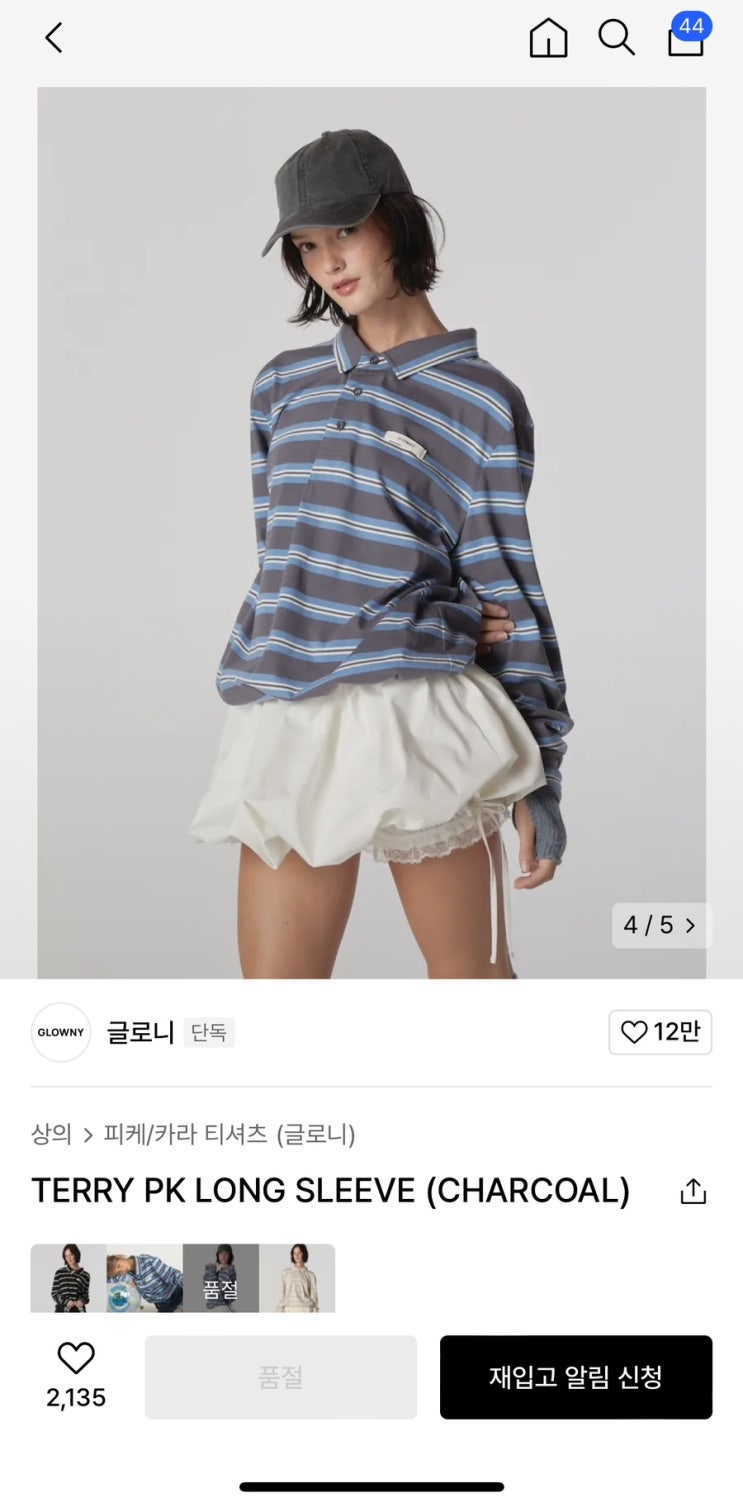743x1507 pixels.
Task: Open the main product photo
Action: coord(371,532)
